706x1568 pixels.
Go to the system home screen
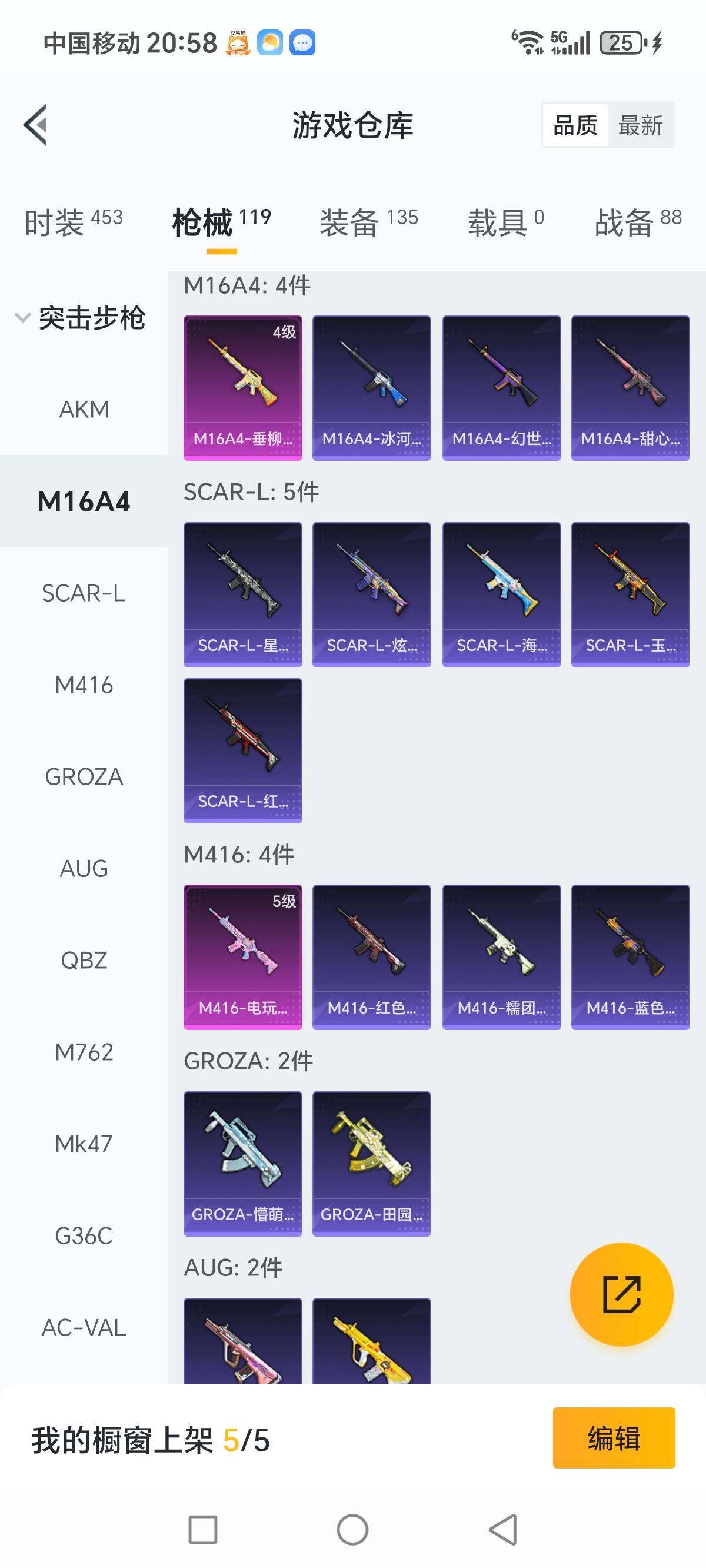(352, 1530)
